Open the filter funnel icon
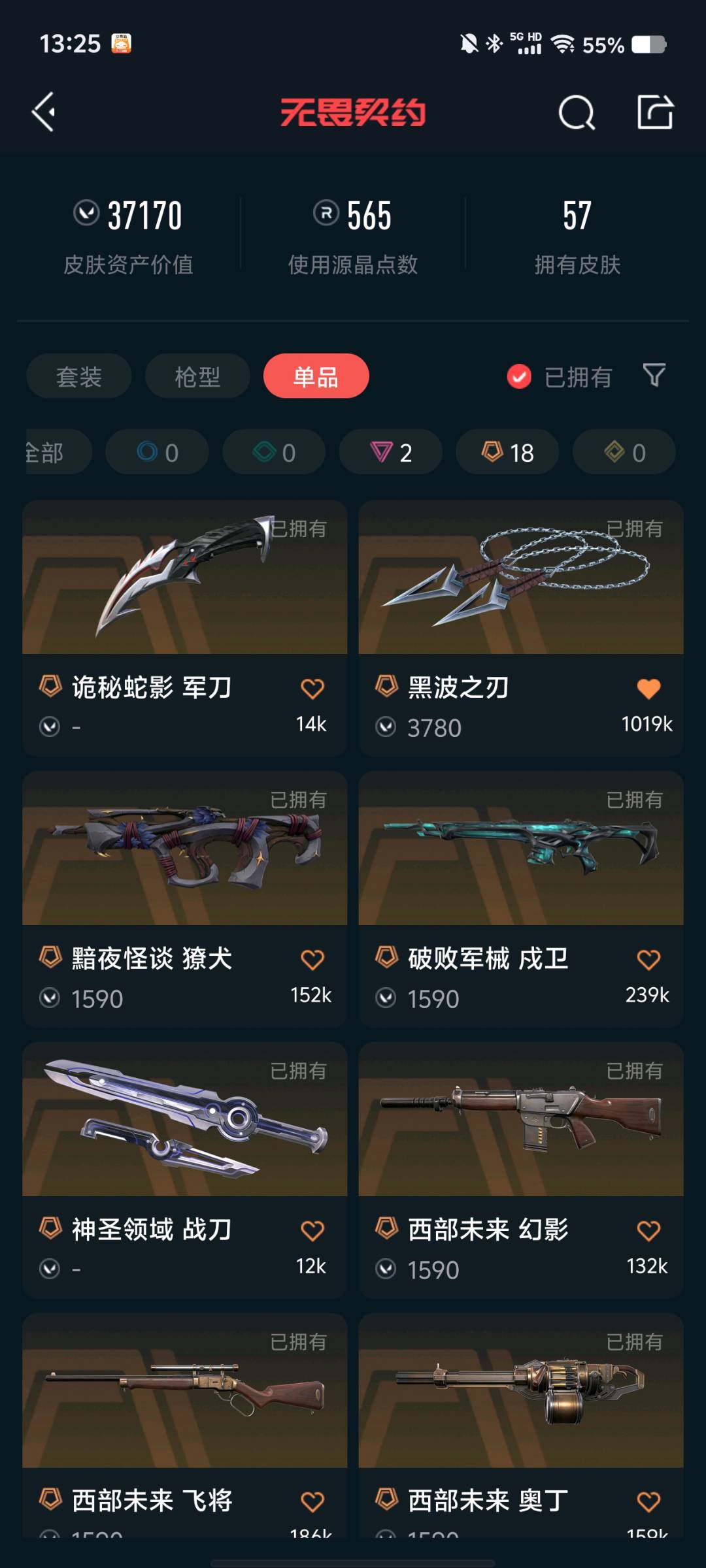 point(654,376)
